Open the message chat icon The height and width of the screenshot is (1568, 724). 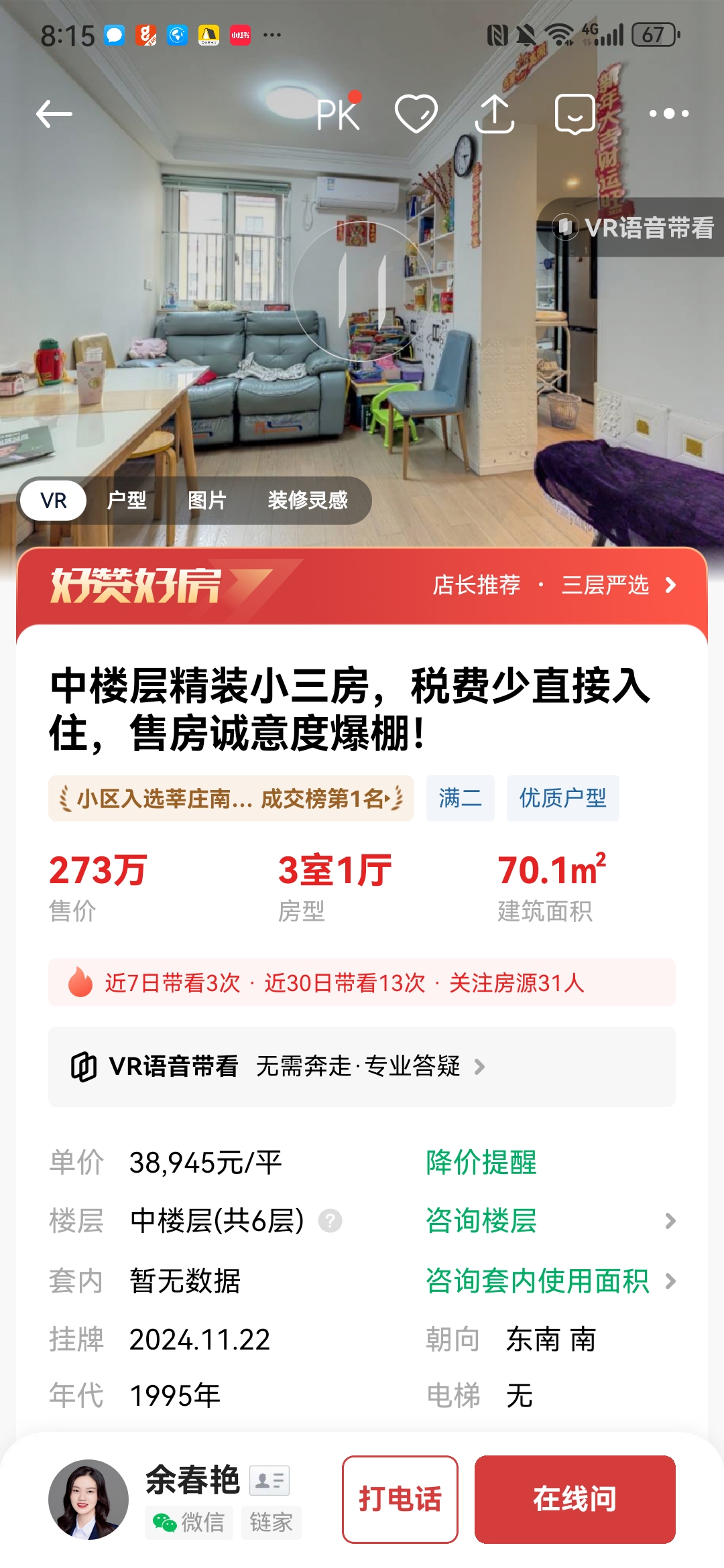575,114
